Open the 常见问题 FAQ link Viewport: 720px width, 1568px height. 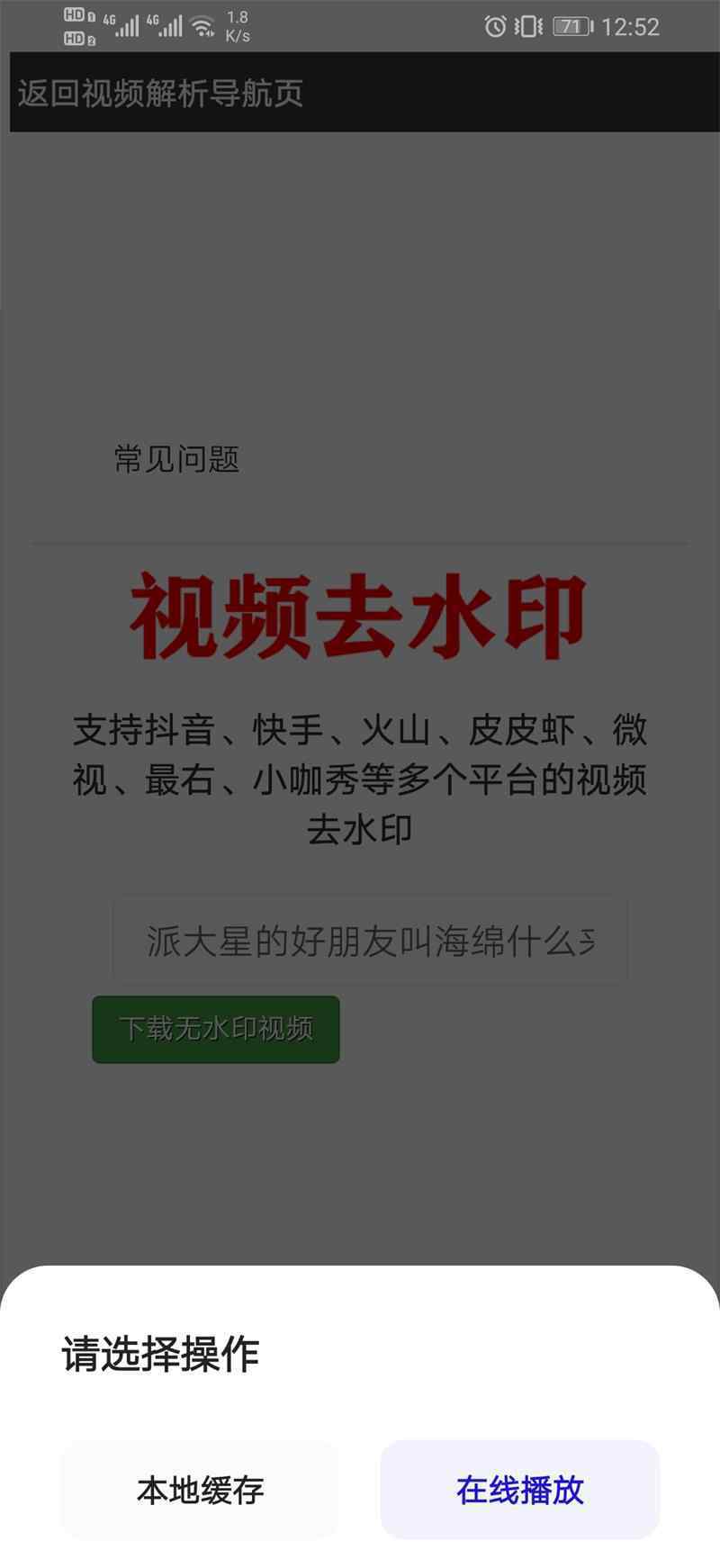(x=176, y=459)
